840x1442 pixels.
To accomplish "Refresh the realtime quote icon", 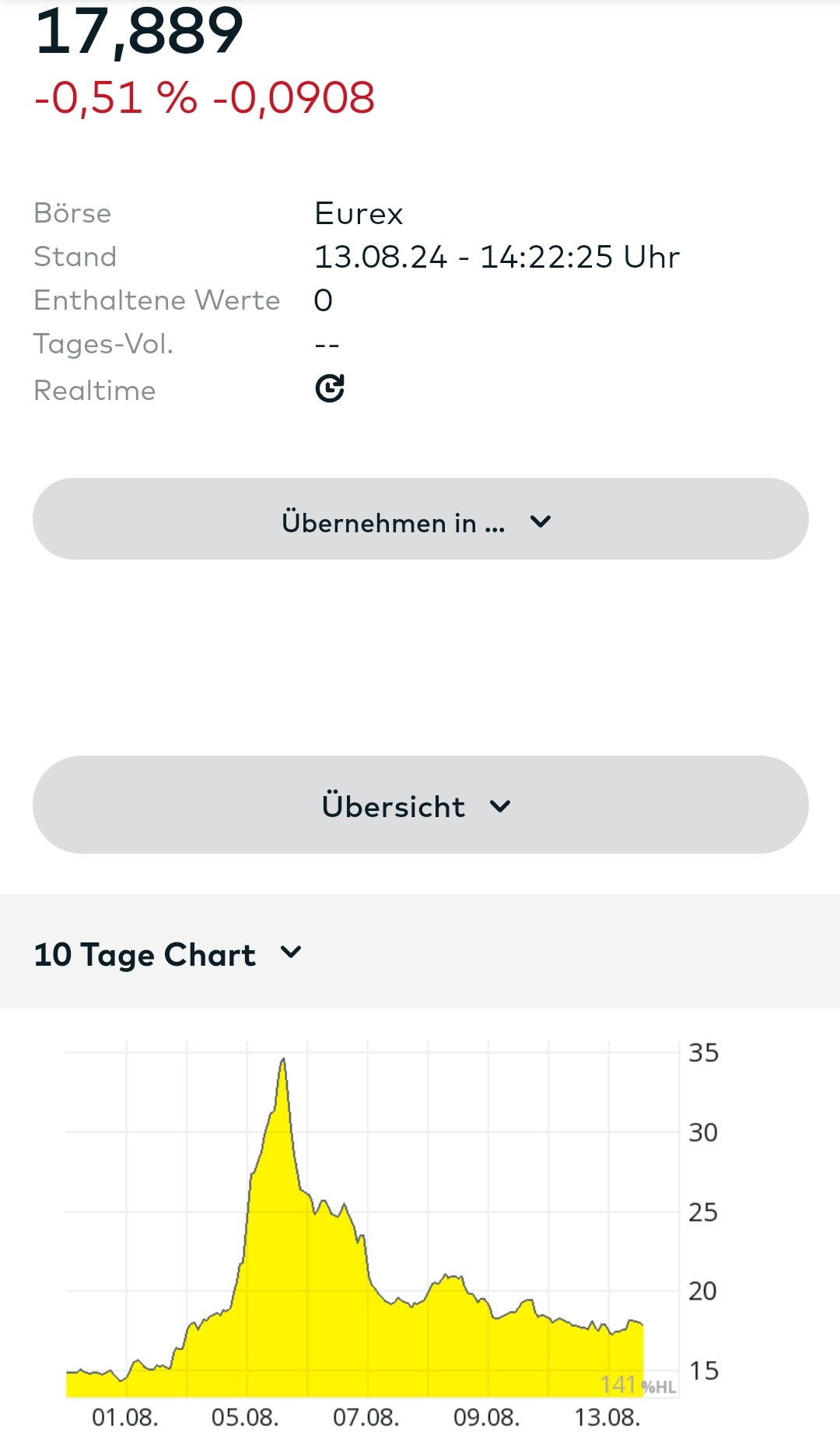I will [330, 388].
